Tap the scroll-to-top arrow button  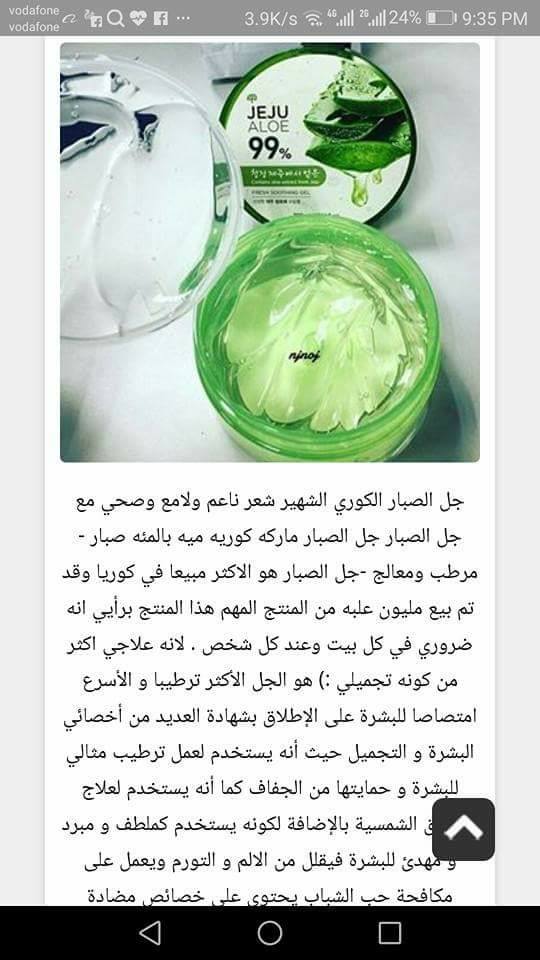click(x=463, y=829)
